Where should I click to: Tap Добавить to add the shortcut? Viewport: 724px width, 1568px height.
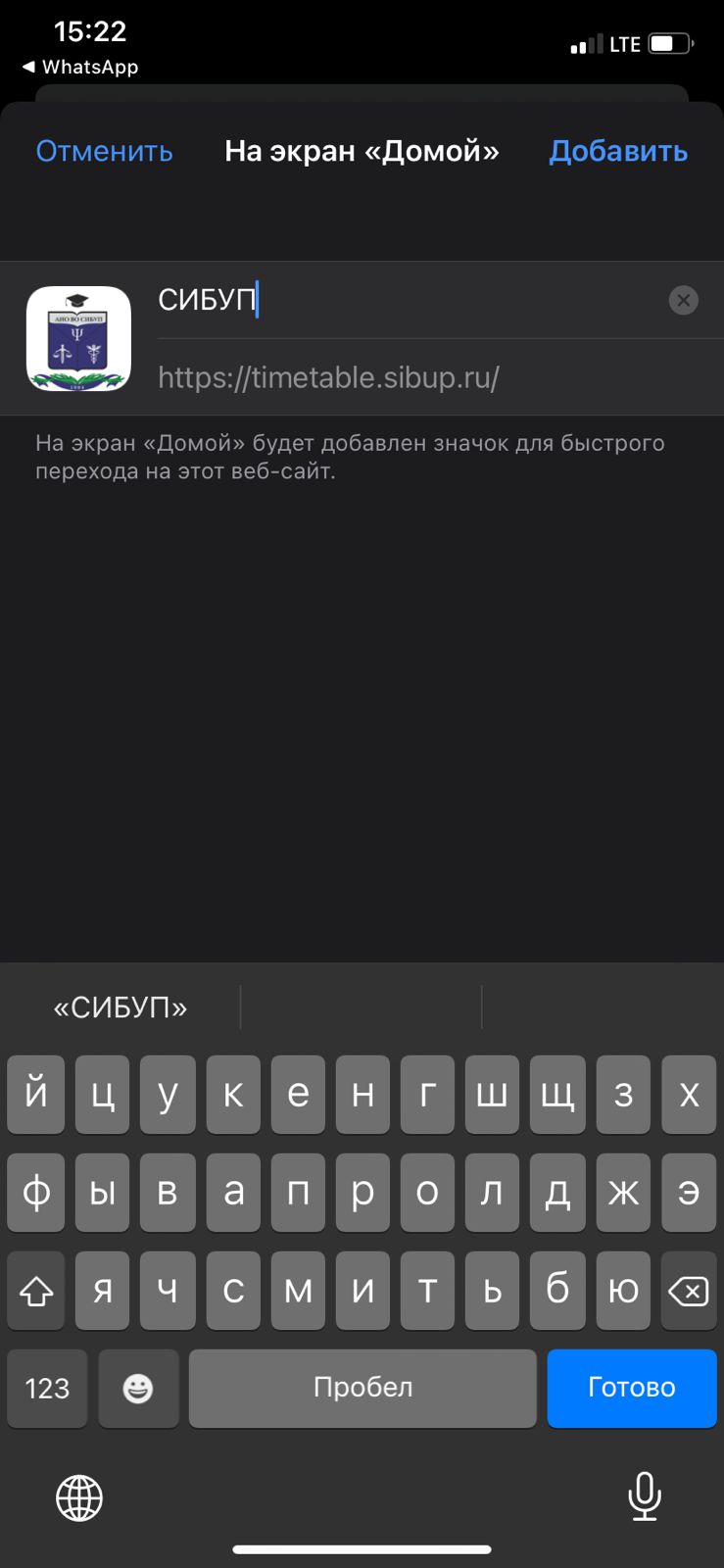[617, 151]
